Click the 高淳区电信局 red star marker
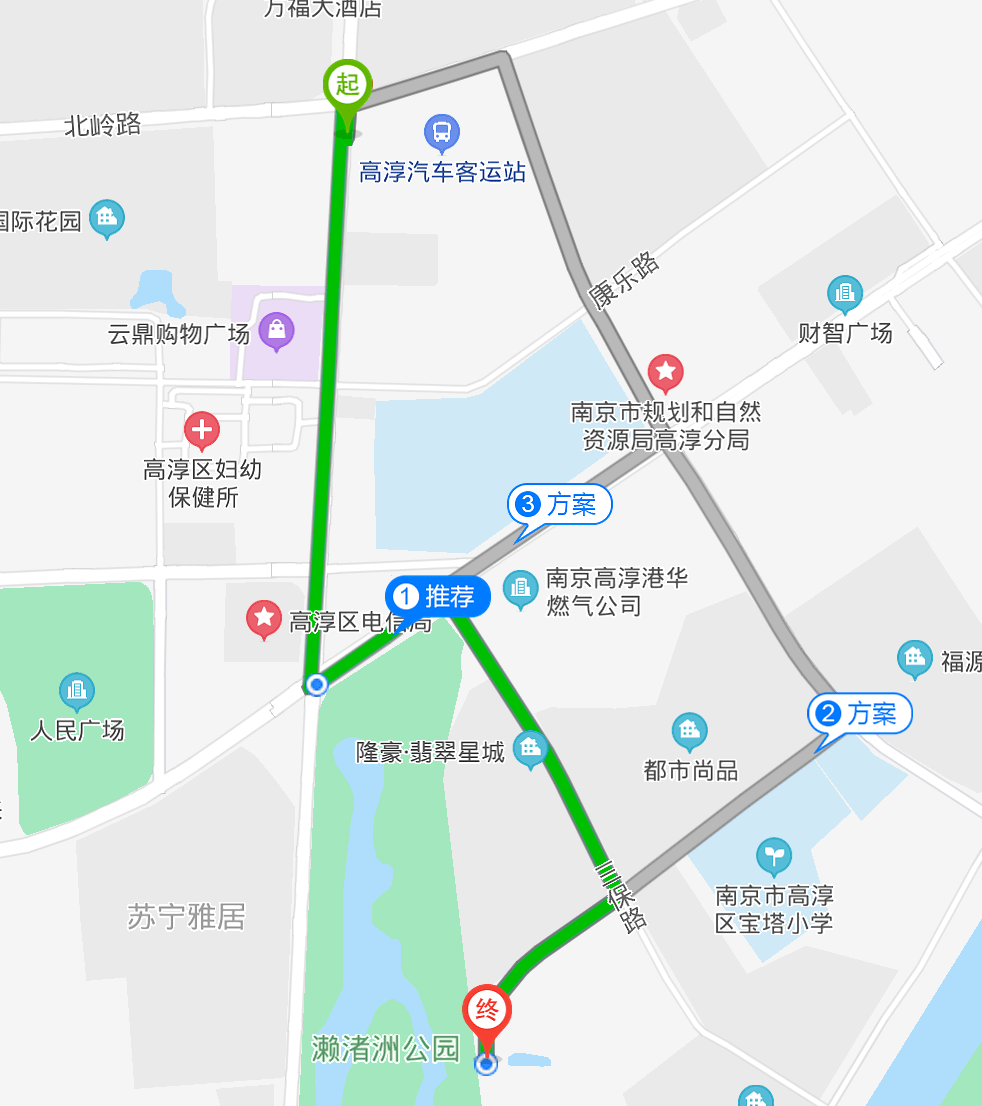The width and height of the screenshot is (982, 1106). click(x=265, y=617)
